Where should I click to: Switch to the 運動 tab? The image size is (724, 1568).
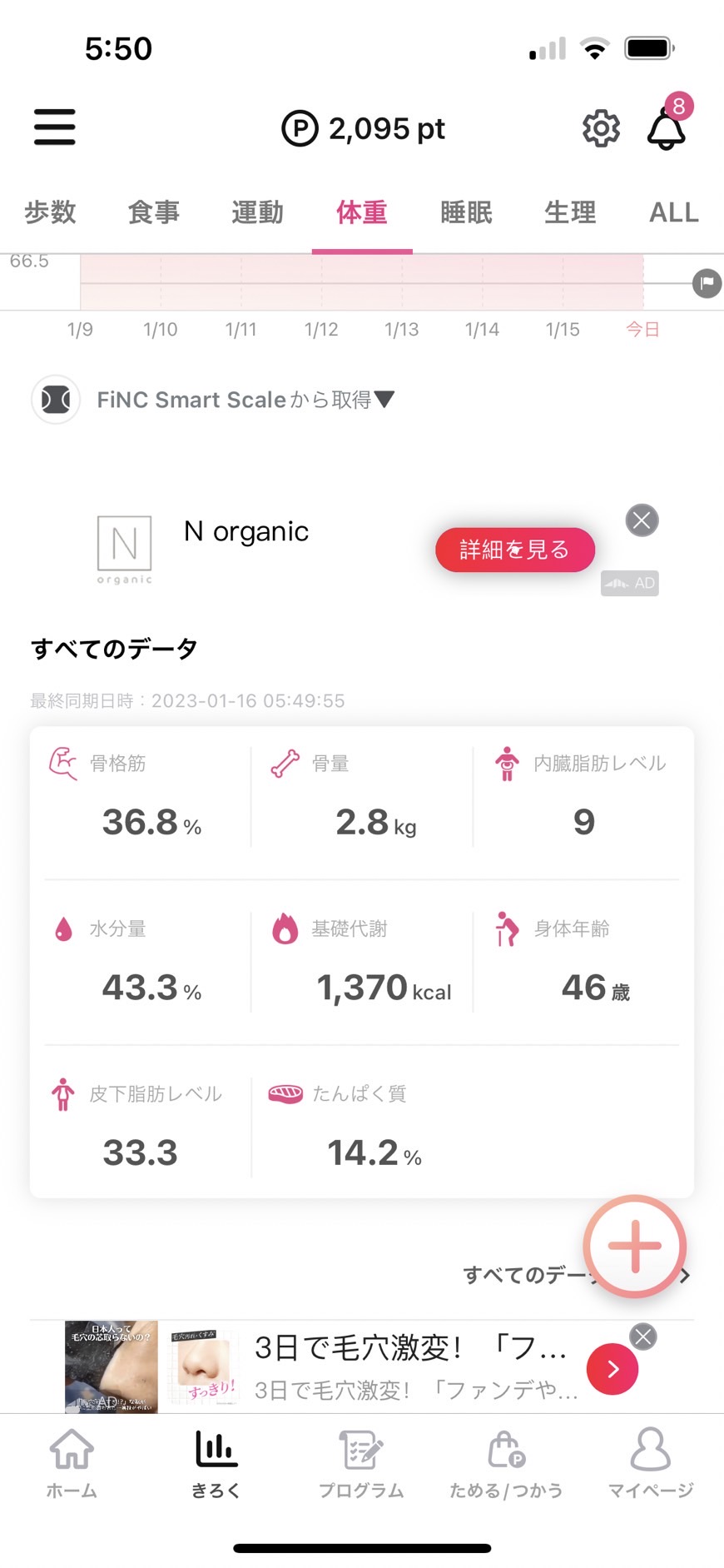[258, 212]
